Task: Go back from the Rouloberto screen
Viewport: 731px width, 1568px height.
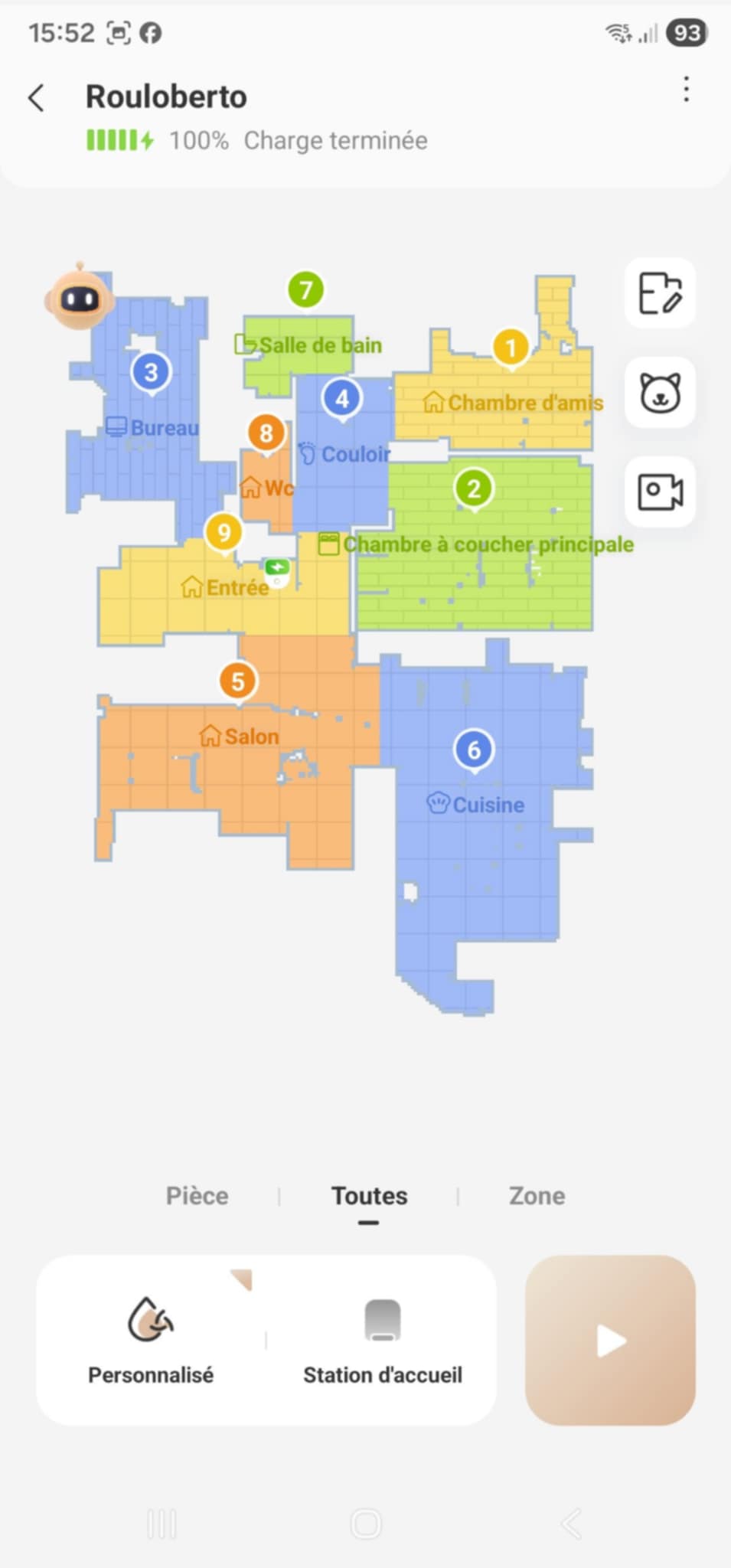Action: [x=36, y=98]
